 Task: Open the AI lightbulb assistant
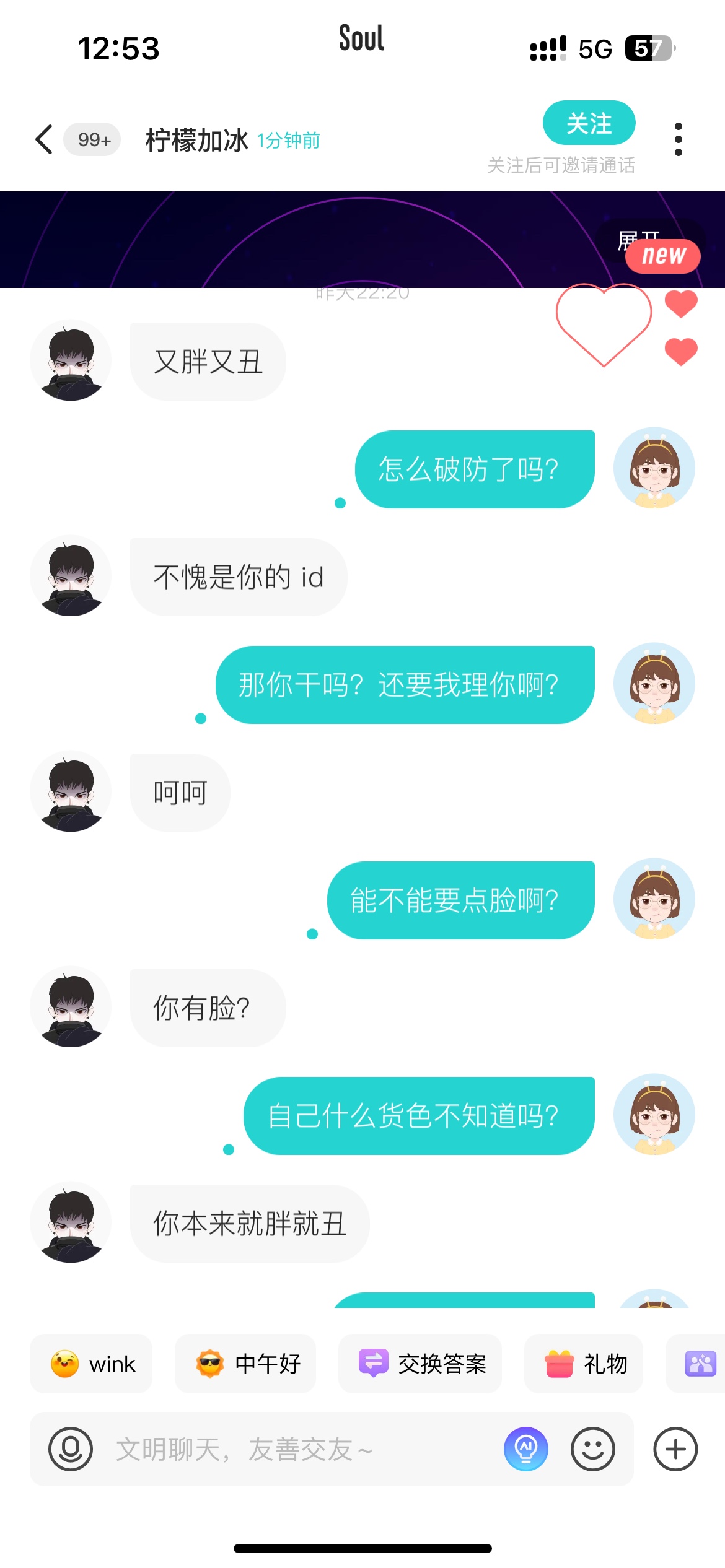click(x=526, y=1449)
